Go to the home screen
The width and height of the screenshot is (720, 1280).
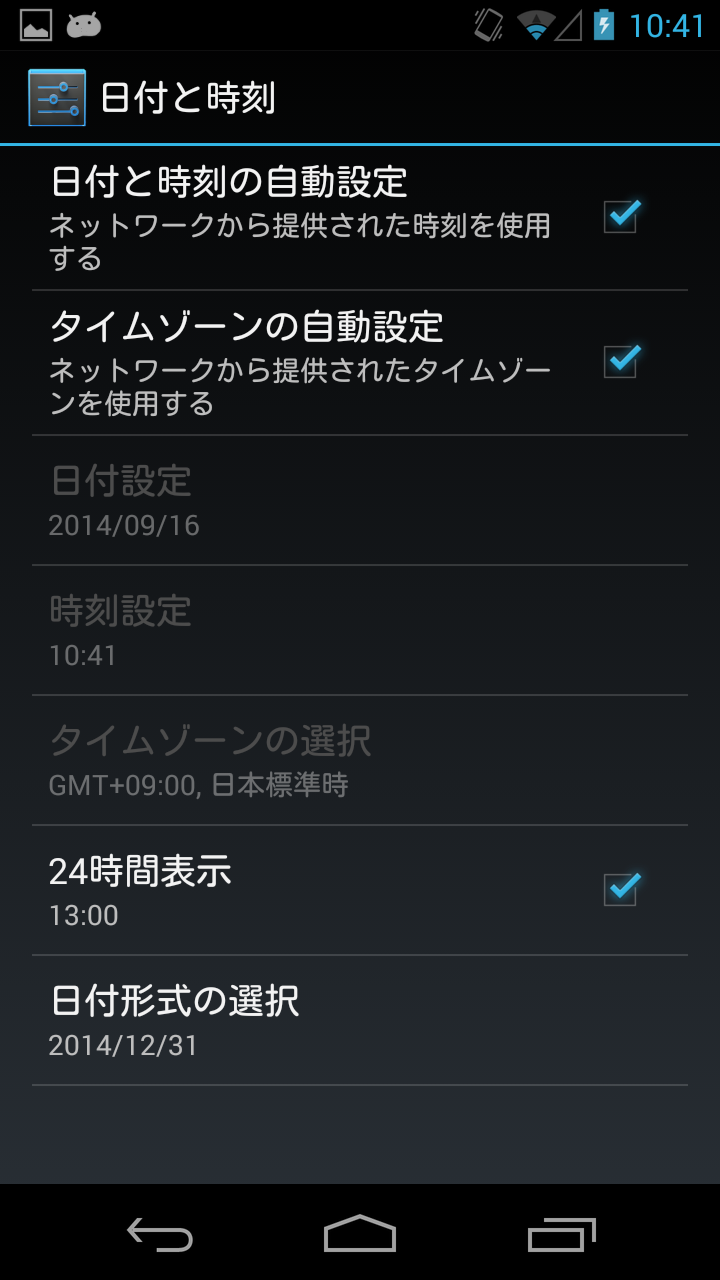click(360, 1235)
